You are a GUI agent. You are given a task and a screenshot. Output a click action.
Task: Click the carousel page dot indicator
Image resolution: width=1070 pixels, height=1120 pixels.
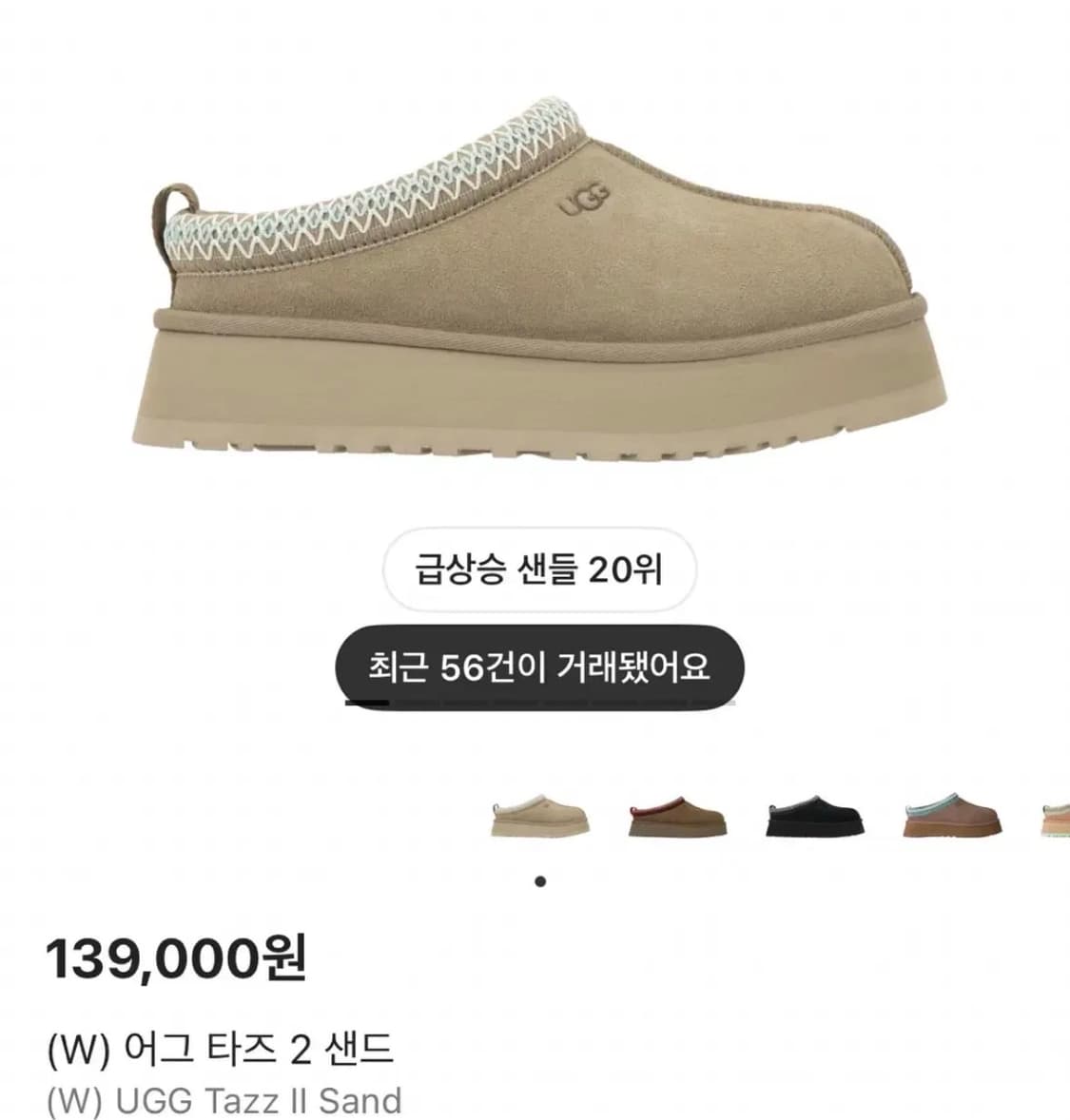(541, 882)
